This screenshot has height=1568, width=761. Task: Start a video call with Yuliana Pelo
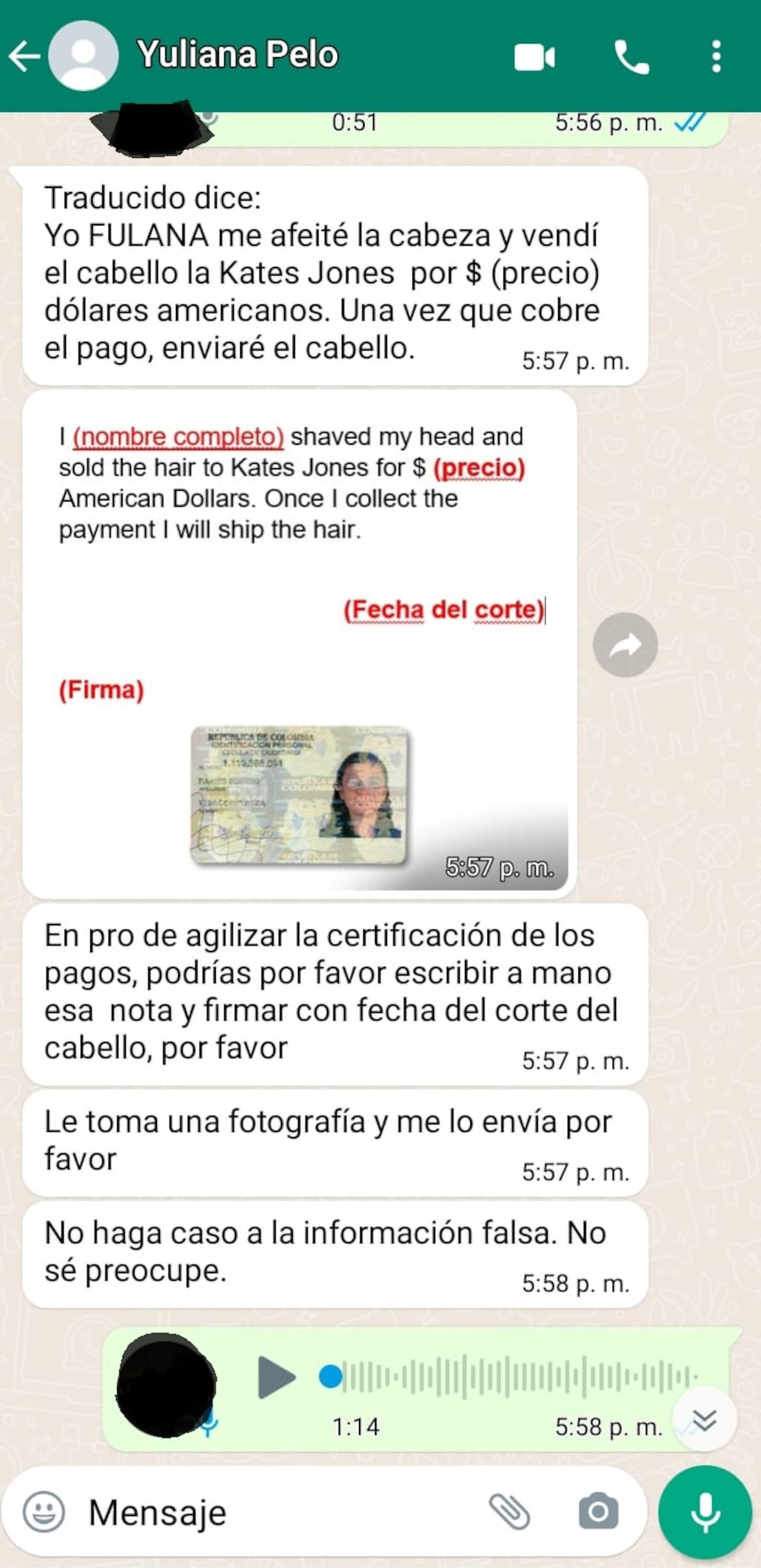pyautogui.click(x=534, y=58)
